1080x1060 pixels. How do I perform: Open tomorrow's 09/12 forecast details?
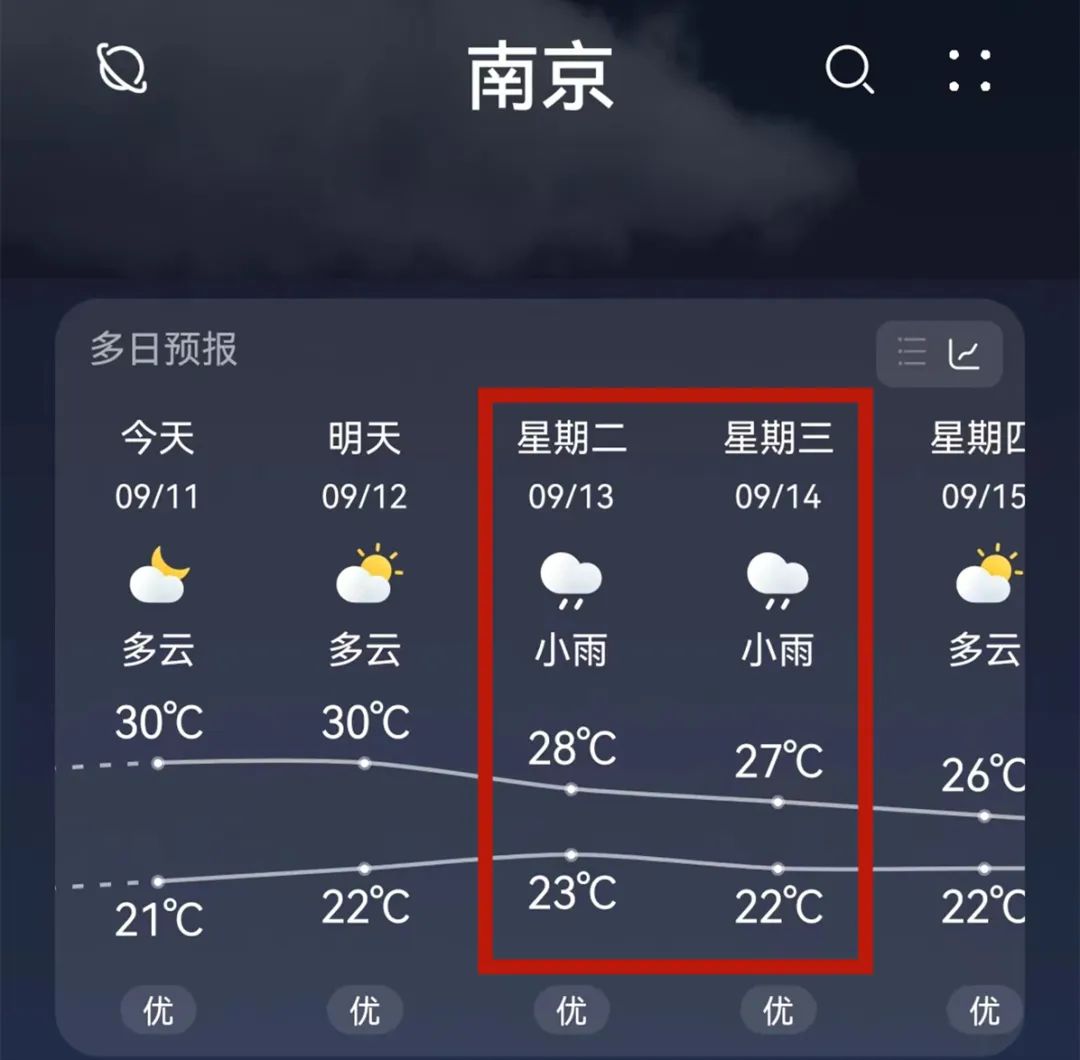(366, 580)
